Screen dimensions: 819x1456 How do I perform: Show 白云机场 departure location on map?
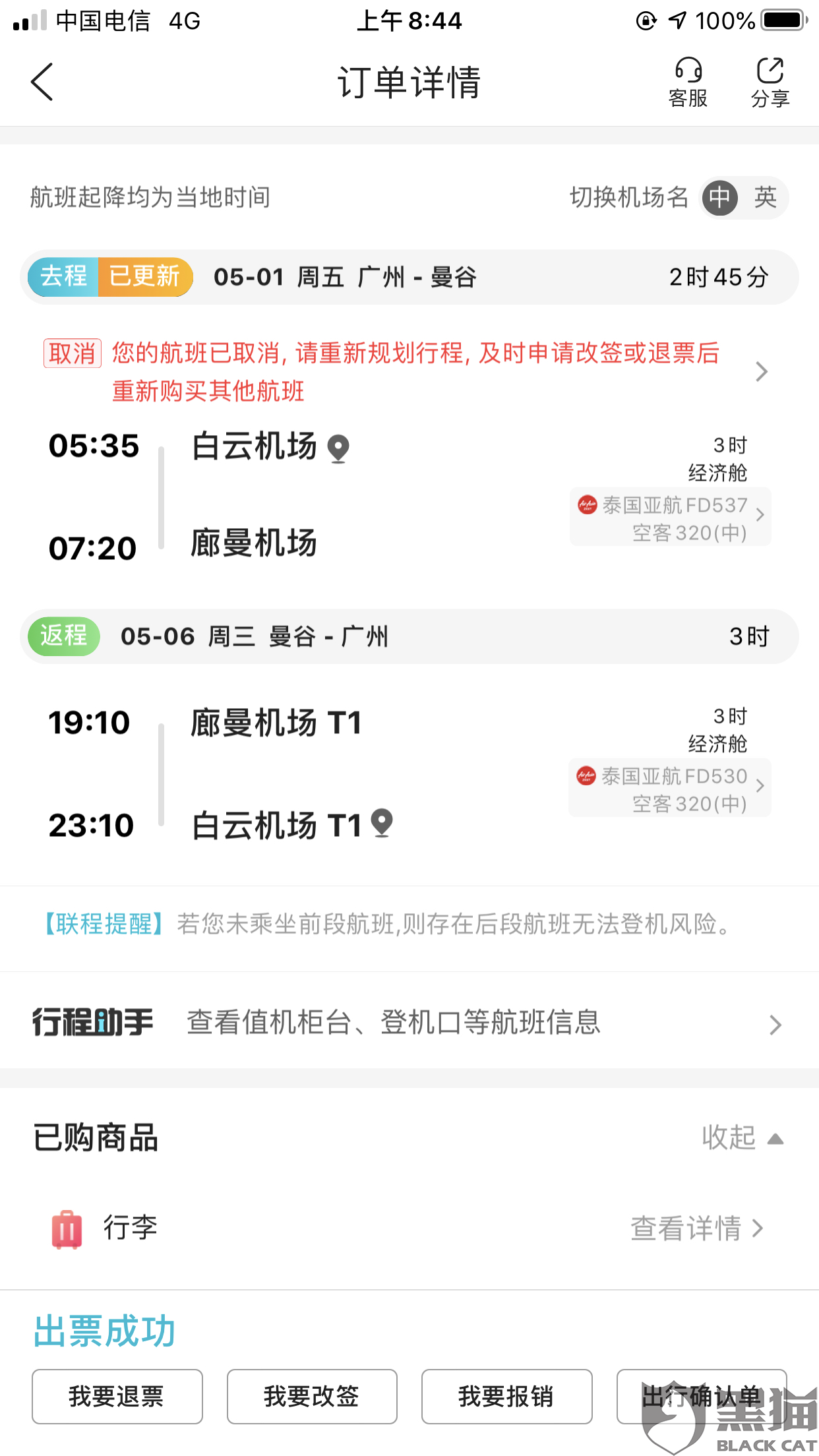tap(338, 448)
